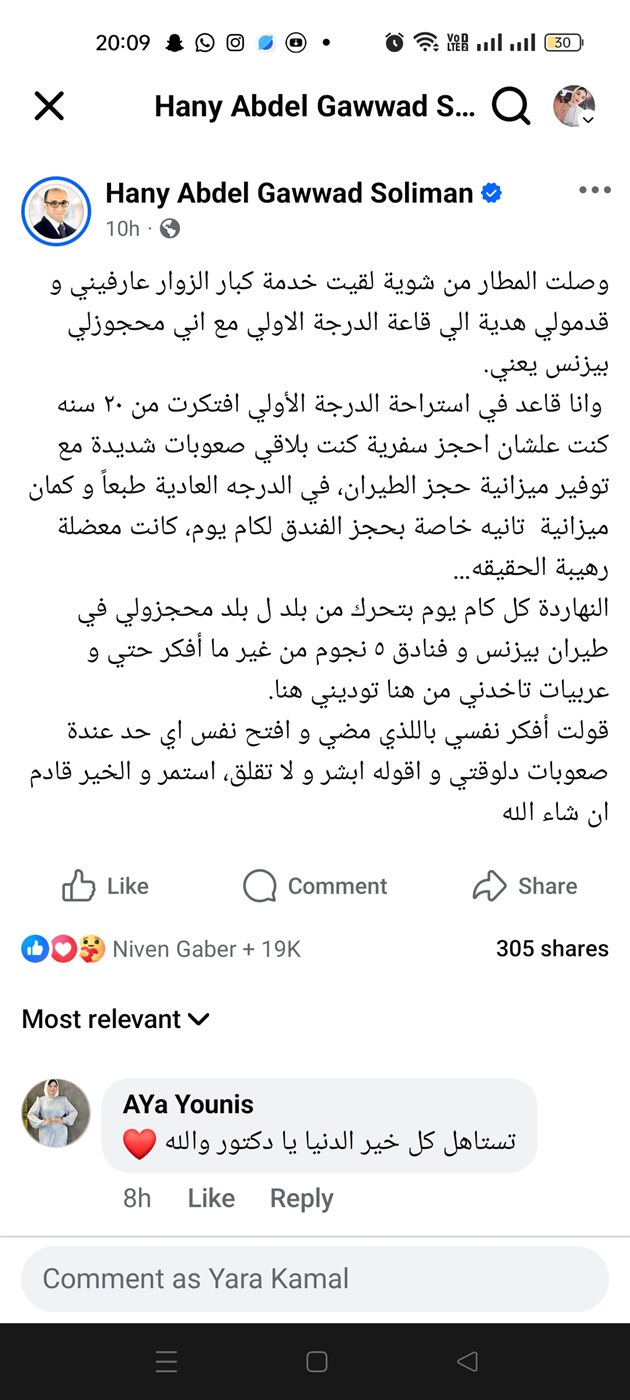Open the search magnifier icon

511,106
